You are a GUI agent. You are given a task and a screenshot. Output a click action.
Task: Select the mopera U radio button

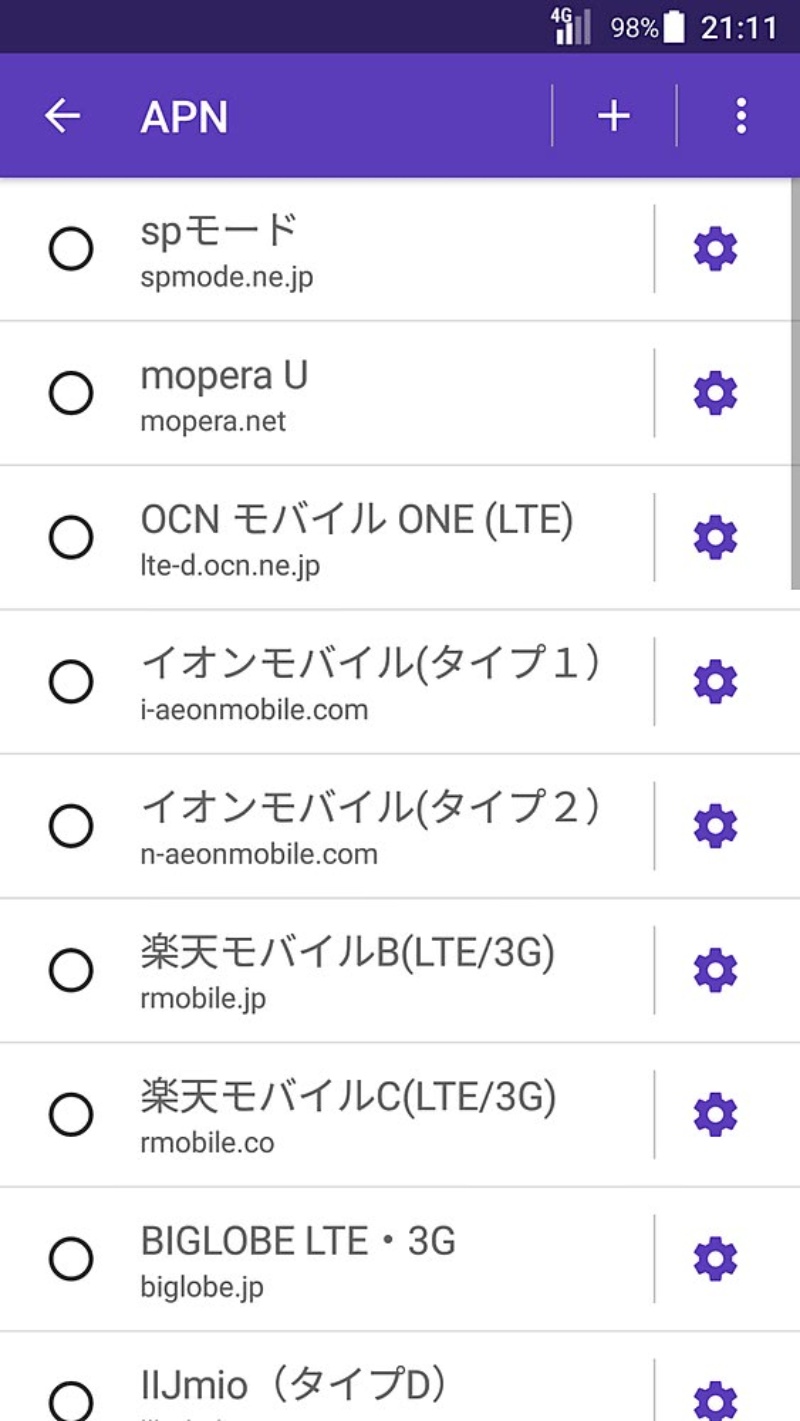71,394
